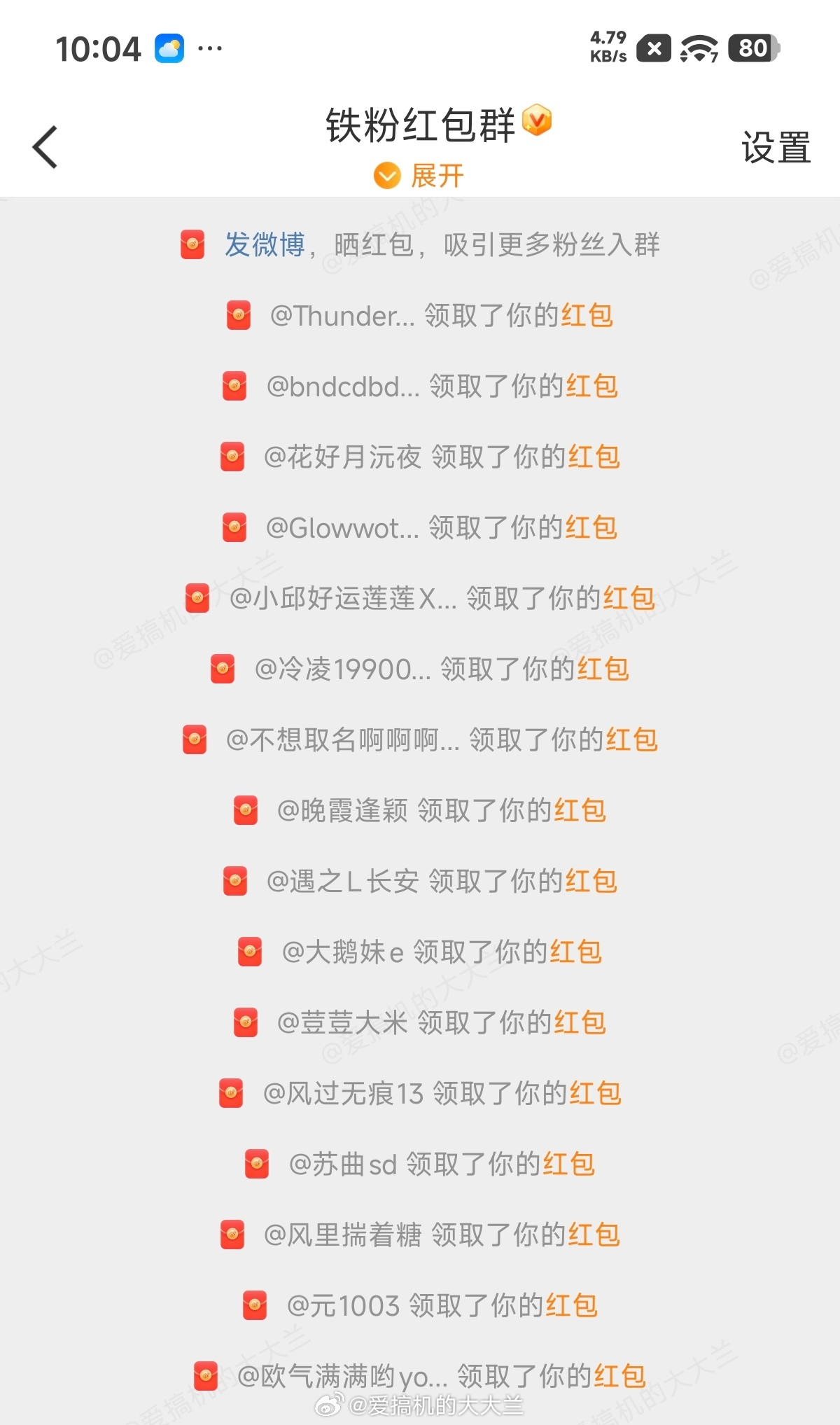Viewport: 840px width, 1425px height.
Task: Select the group title 铁粉红包群
Action: click(421, 122)
